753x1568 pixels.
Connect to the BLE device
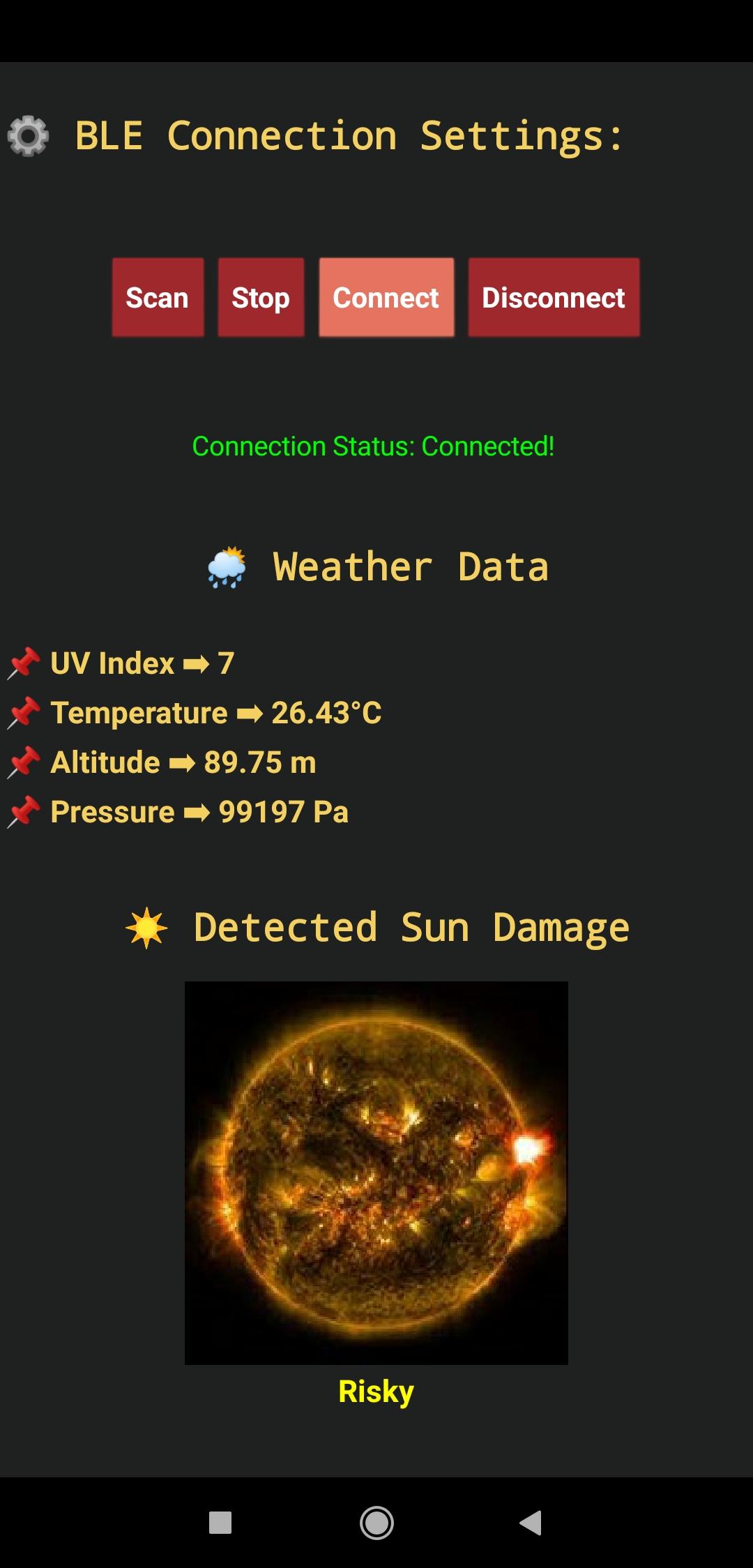386,298
